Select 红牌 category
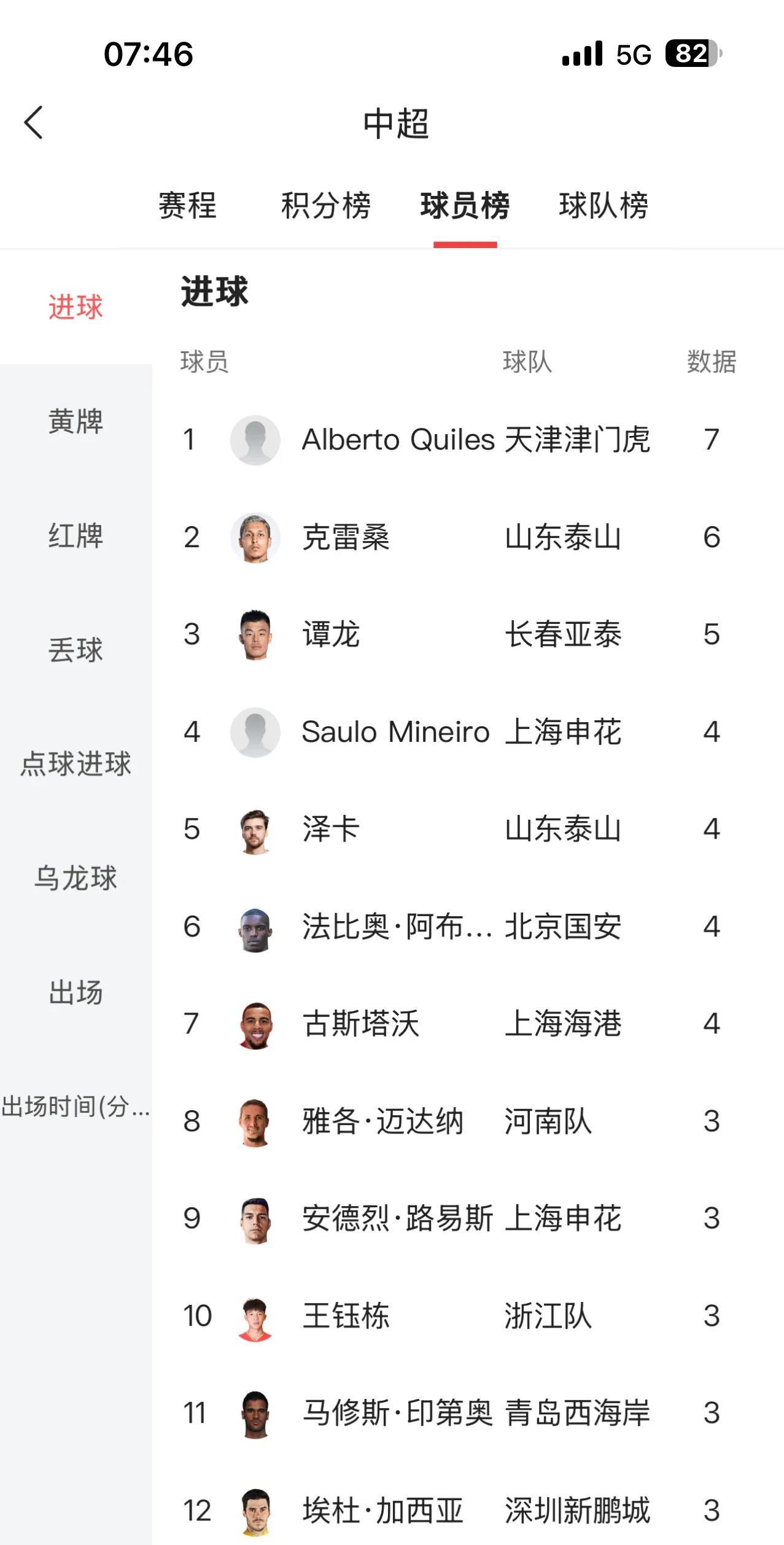784x1545 pixels. click(x=76, y=537)
